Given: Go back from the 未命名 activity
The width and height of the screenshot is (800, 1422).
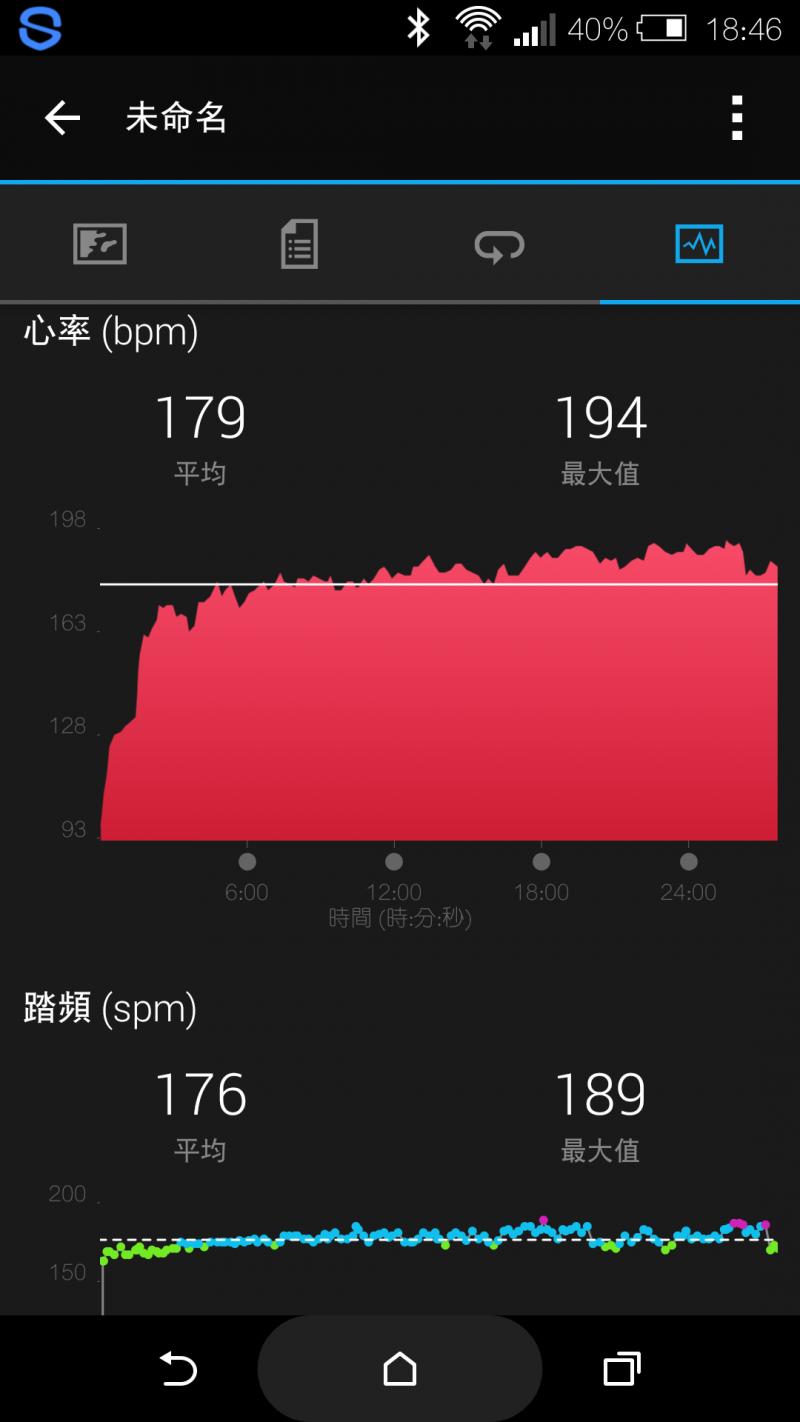Looking at the screenshot, I should click(62, 119).
